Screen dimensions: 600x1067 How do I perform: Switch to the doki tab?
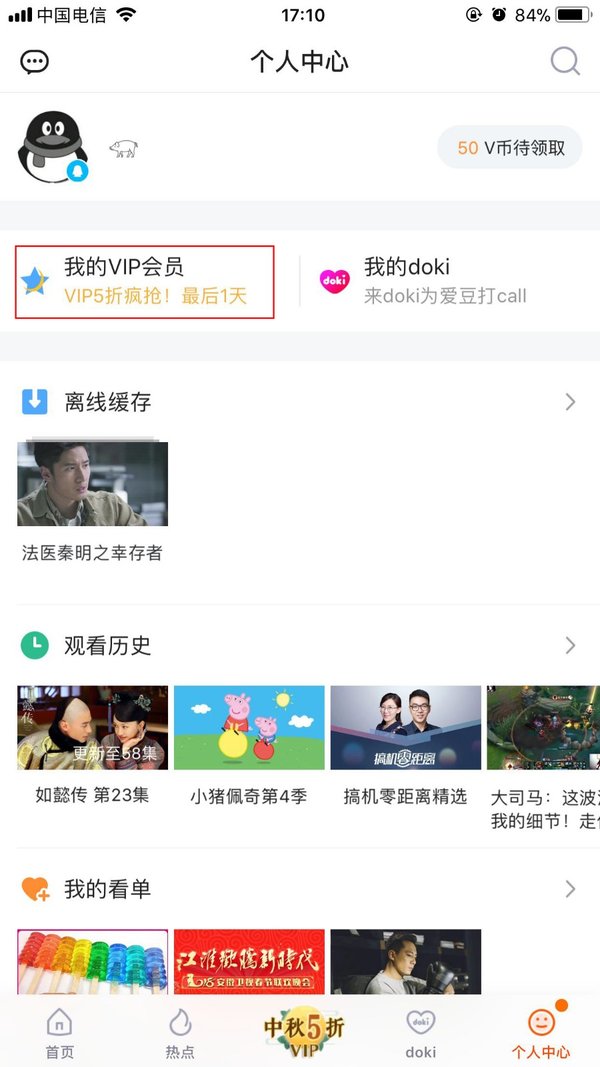point(421,1033)
